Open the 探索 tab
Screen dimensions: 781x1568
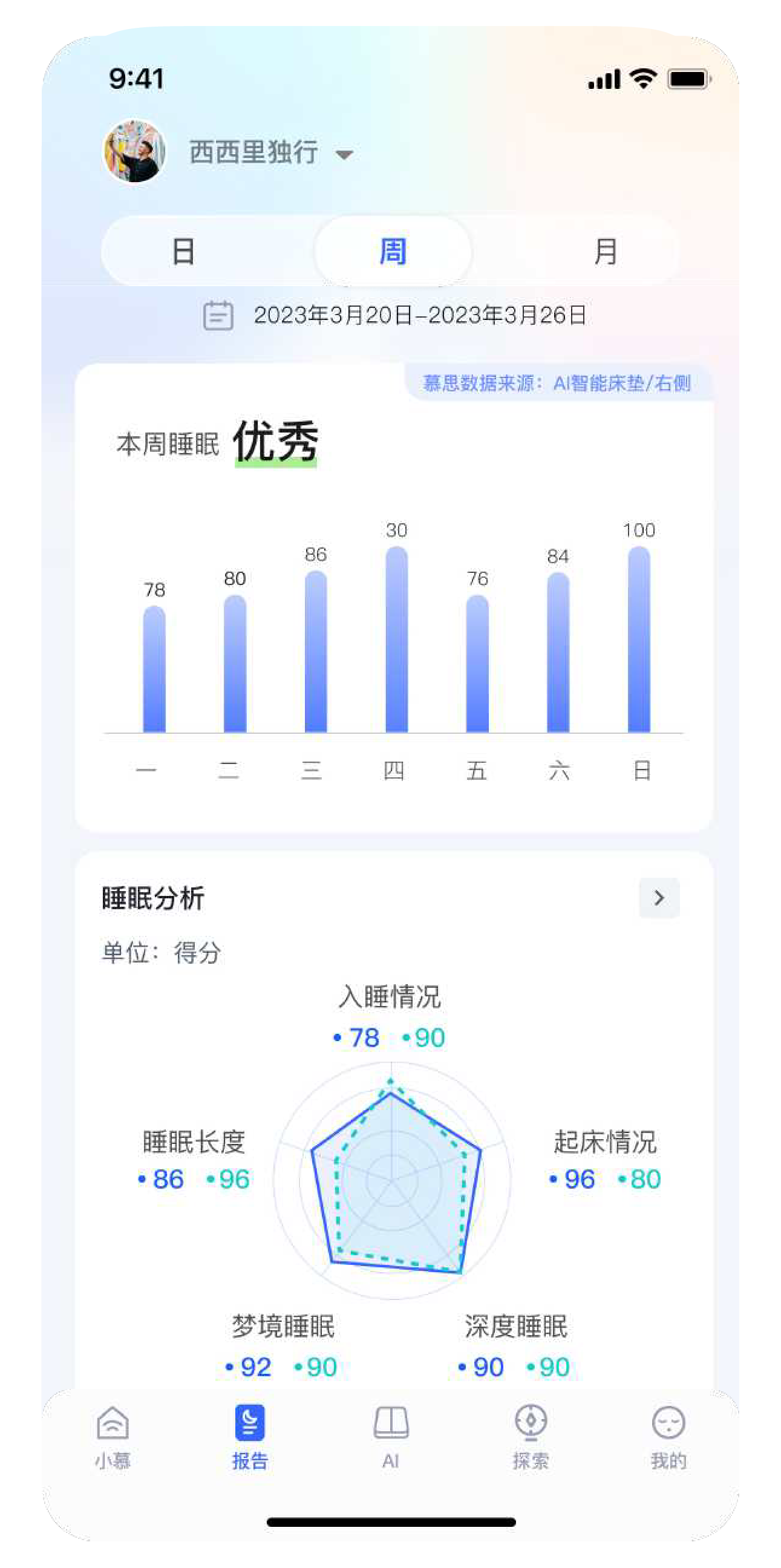tap(530, 1436)
